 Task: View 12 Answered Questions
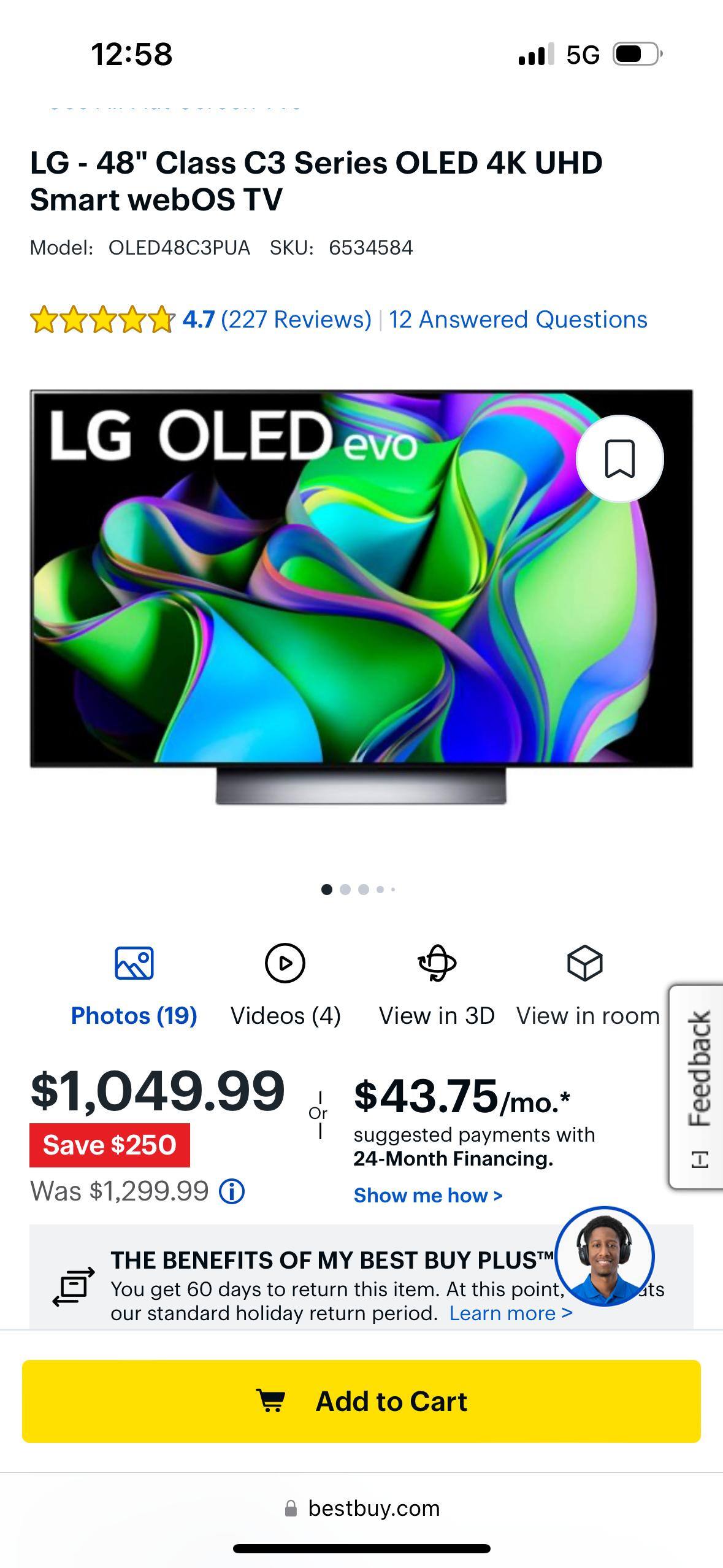[518, 320]
